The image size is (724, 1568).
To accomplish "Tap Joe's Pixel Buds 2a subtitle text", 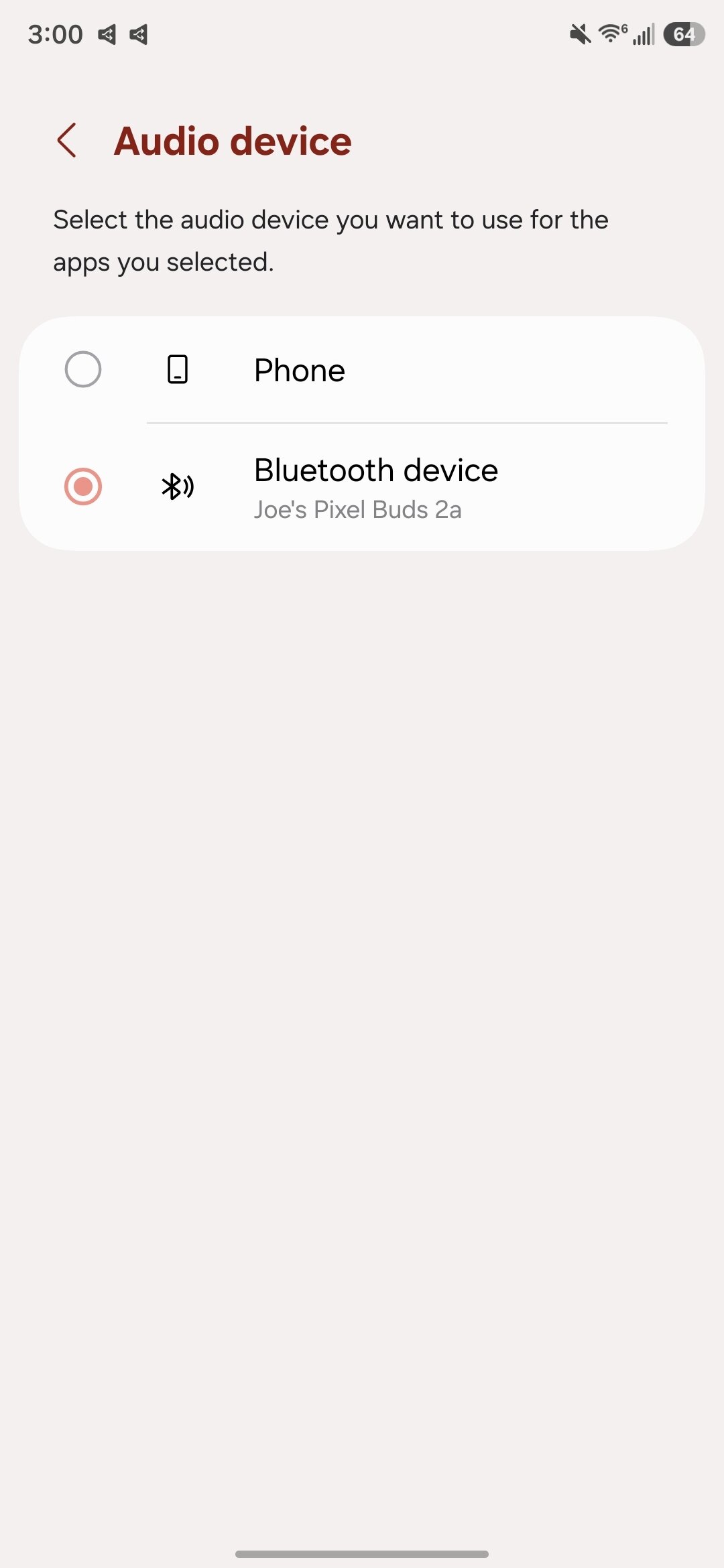I will coord(358,509).
